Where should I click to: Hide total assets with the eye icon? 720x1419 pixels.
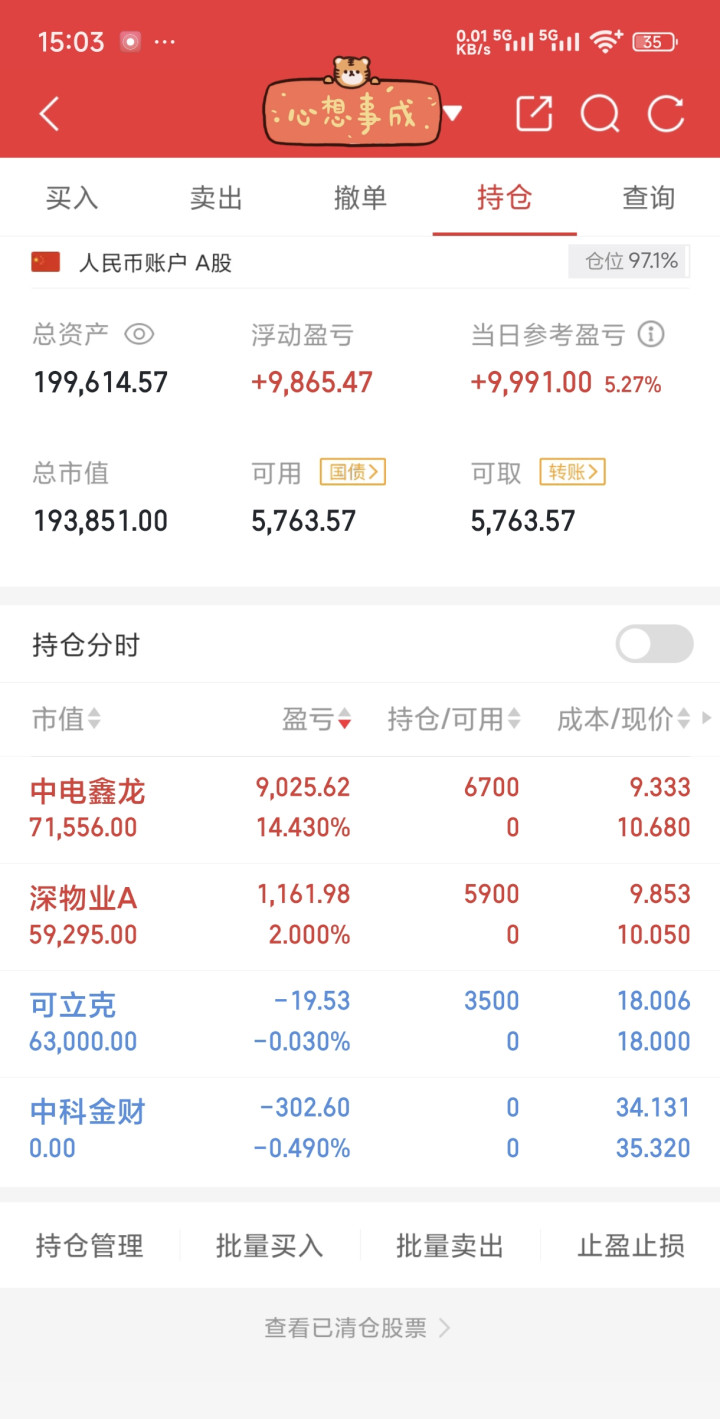(x=139, y=334)
